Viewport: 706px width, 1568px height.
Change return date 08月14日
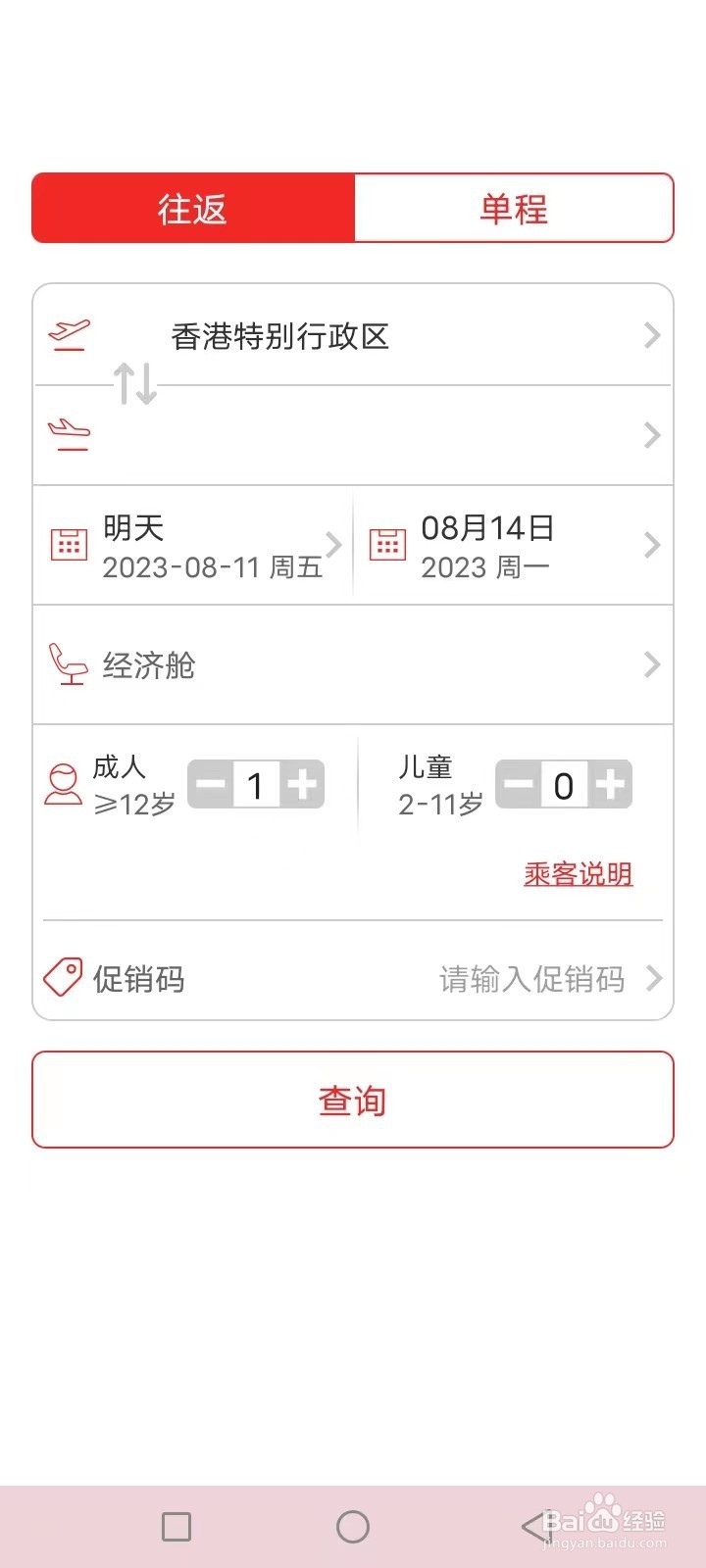(513, 545)
